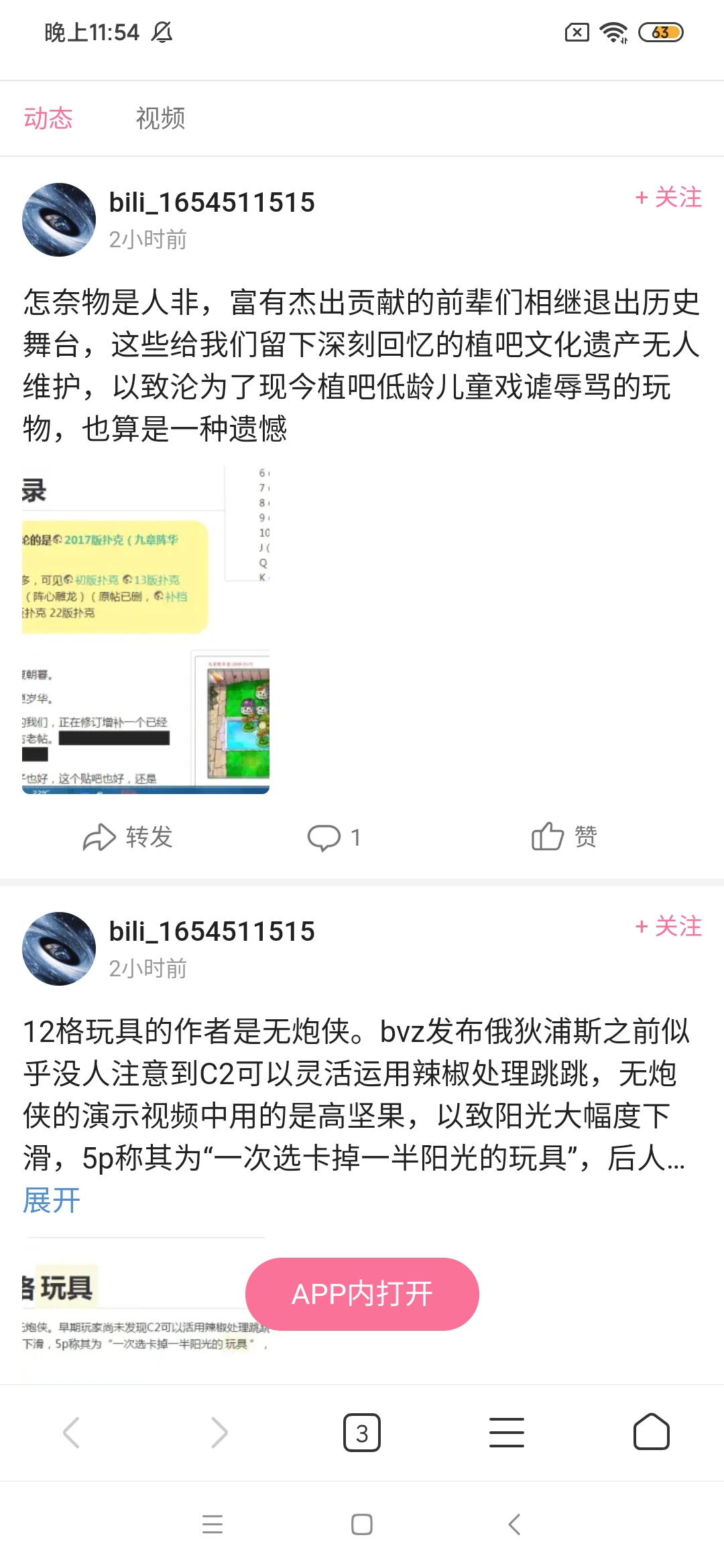Screen dimensions: 724x1568
Task: Open the browser tab switcher showing 3
Action: [x=362, y=1433]
